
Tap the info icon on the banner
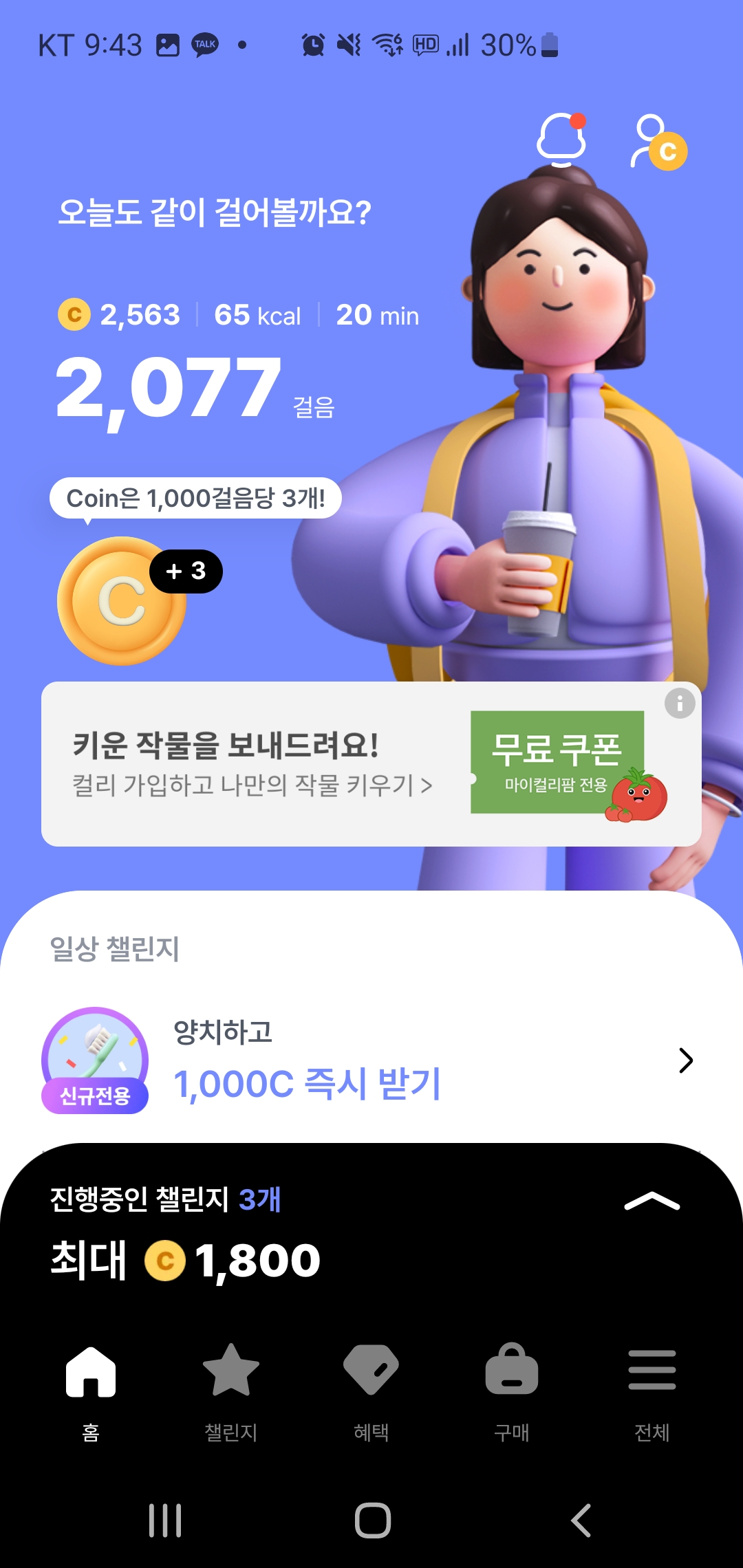(680, 703)
